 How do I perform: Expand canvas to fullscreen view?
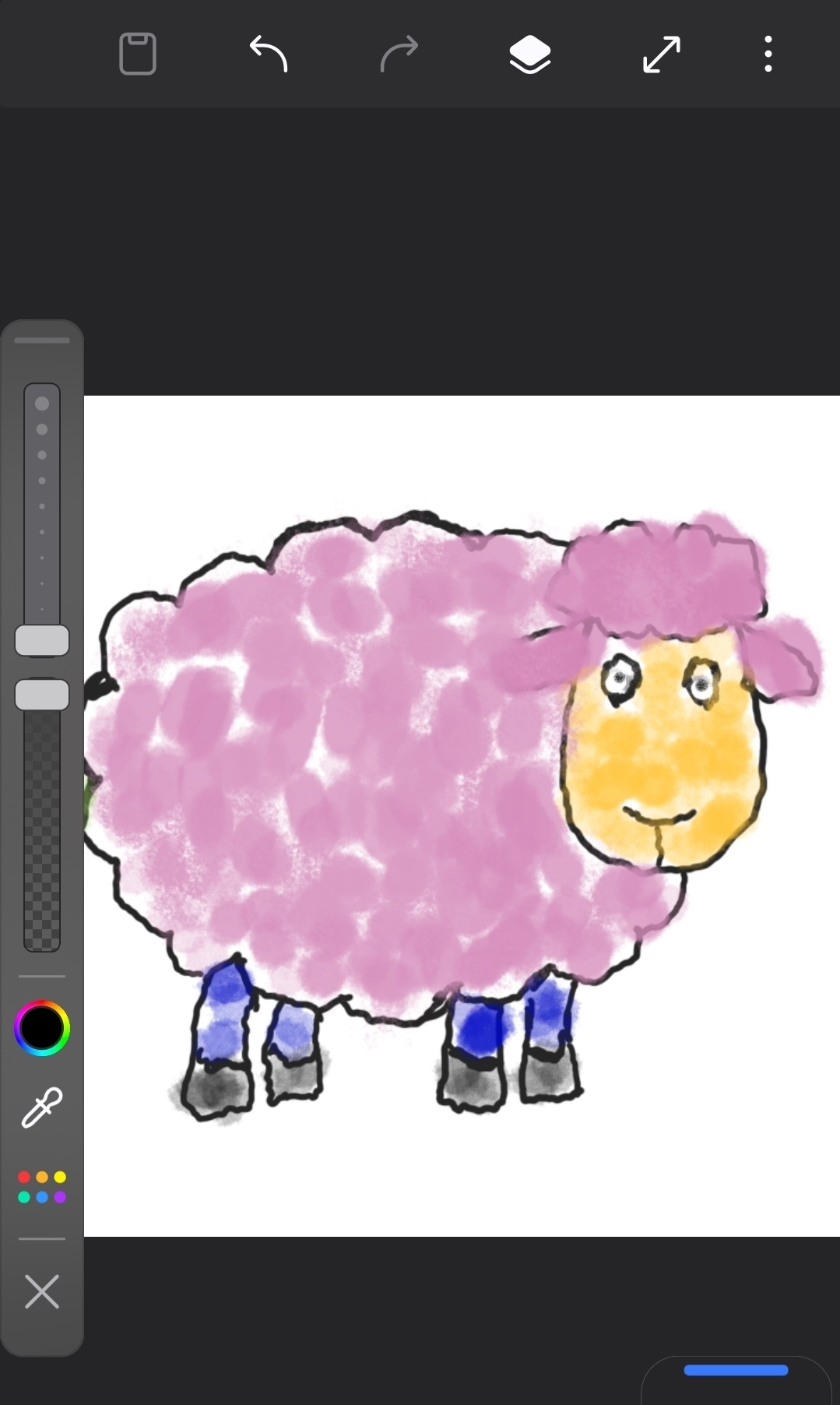point(662,55)
